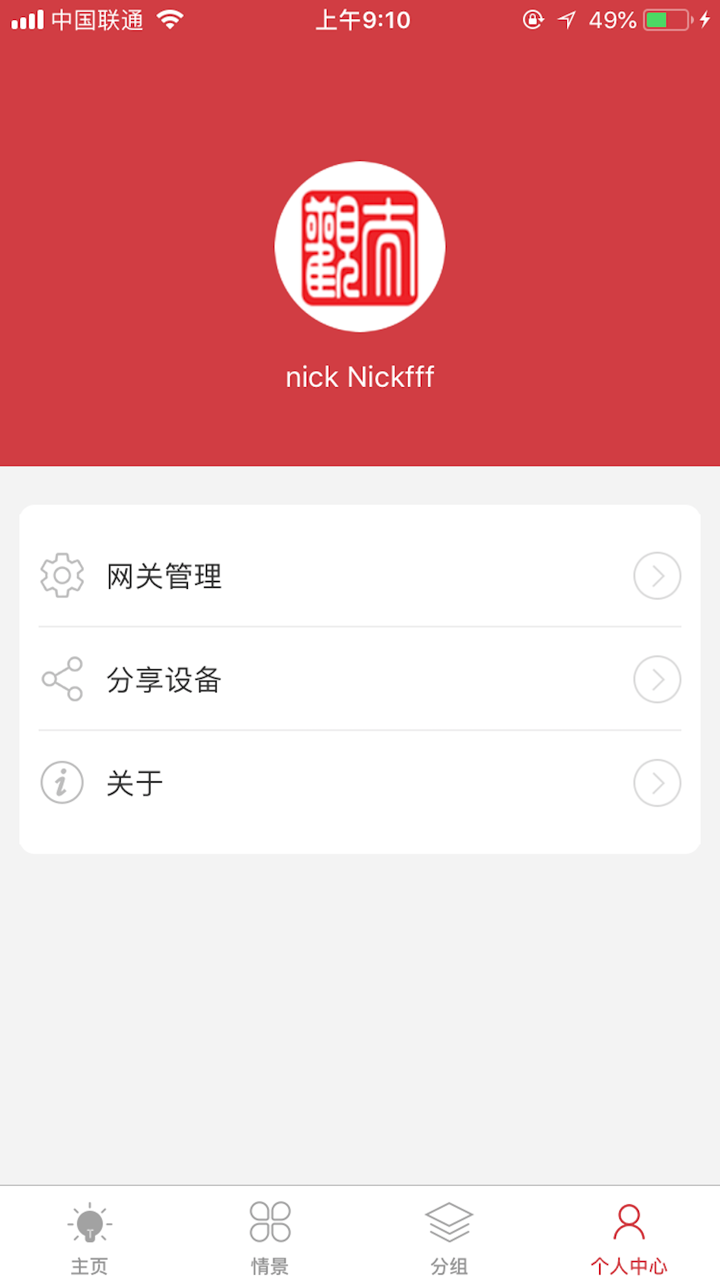This screenshot has height=1280, width=720.
Task: Switch to the 分组 tab
Action: tap(449, 1235)
